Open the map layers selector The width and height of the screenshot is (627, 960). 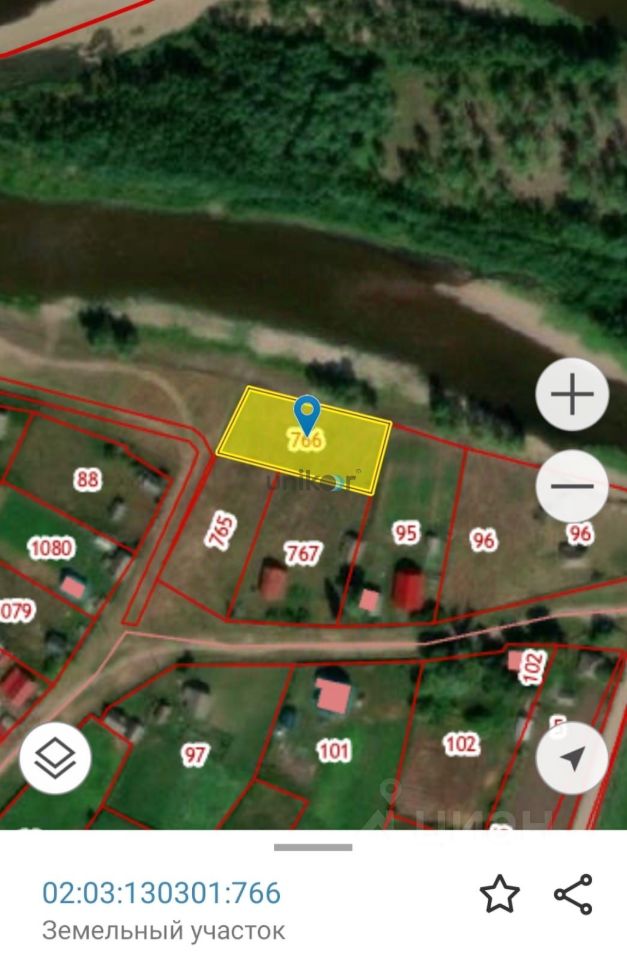pyautogui.click(x=55, y=758)
